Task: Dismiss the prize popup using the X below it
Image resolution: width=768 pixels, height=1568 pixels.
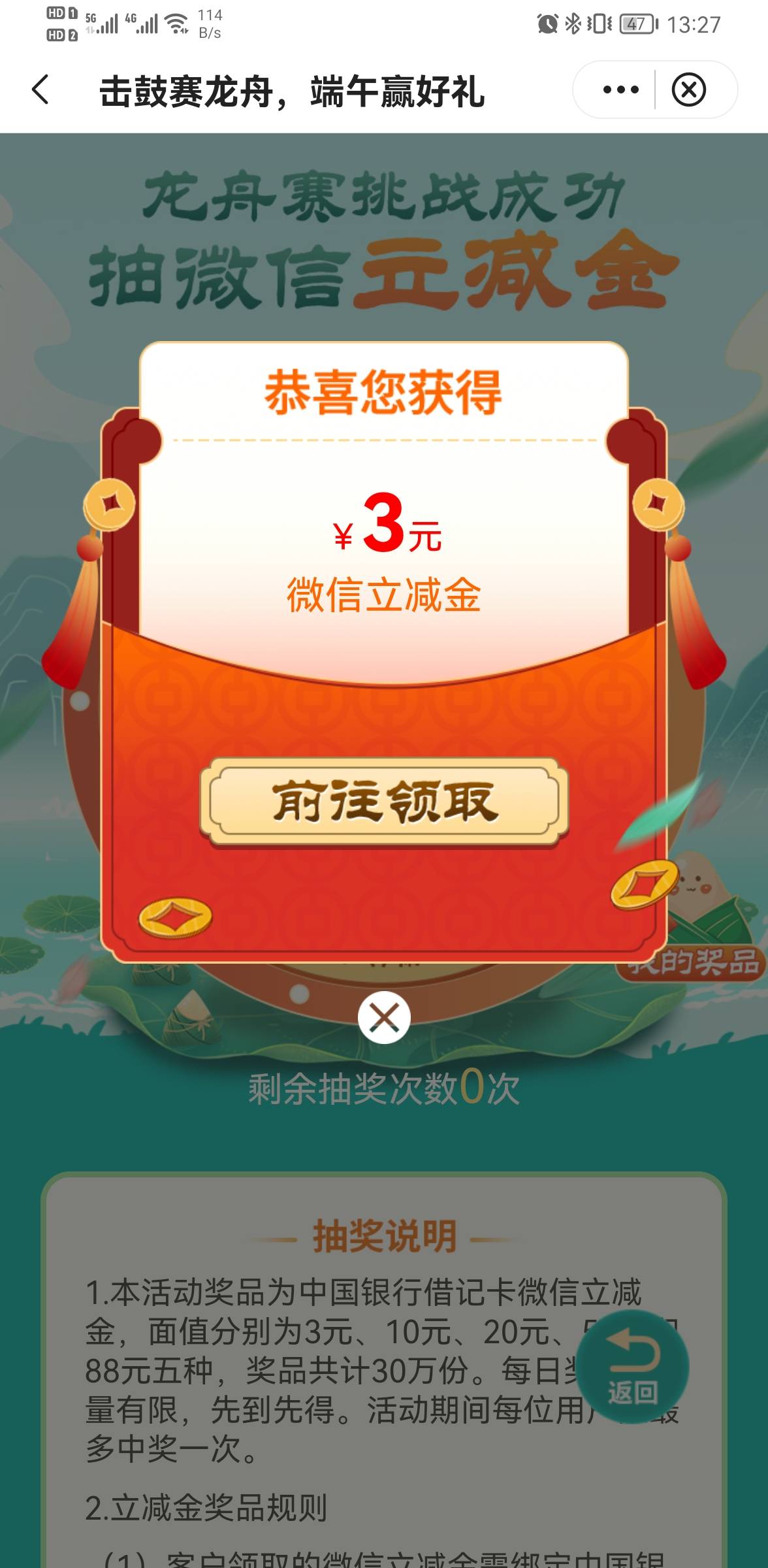Action: click(384, 1017)
